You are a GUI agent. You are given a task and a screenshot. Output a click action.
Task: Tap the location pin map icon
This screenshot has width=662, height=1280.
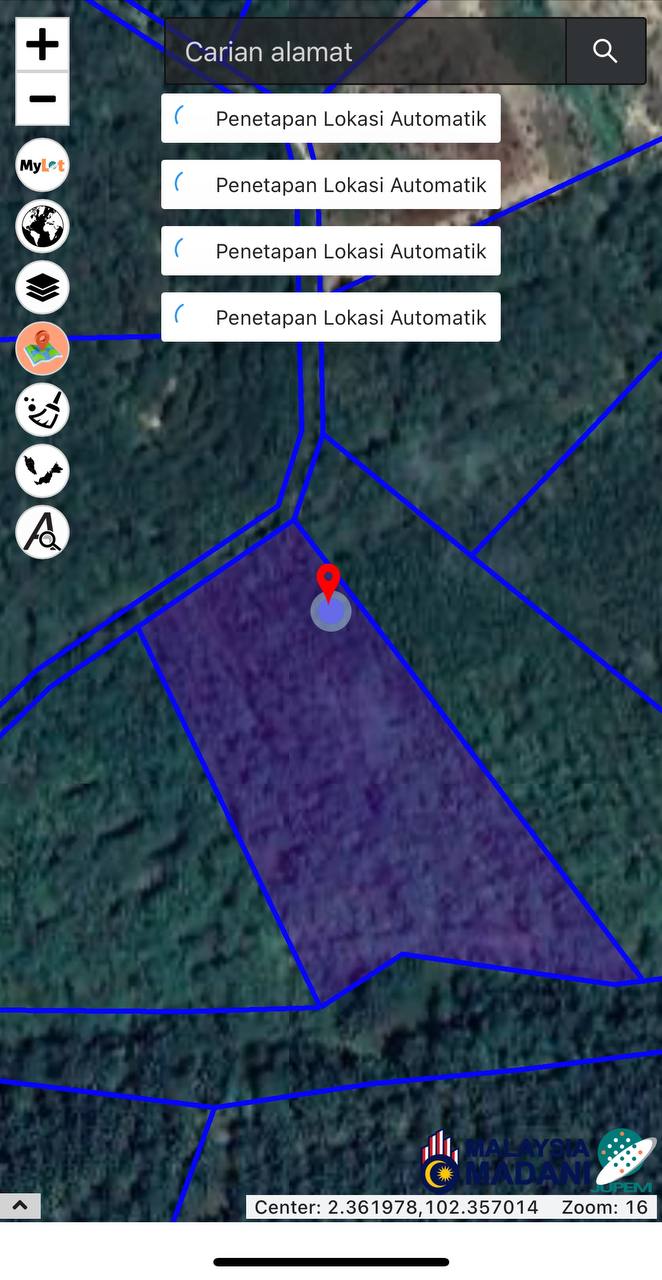[x=42, y=349]
